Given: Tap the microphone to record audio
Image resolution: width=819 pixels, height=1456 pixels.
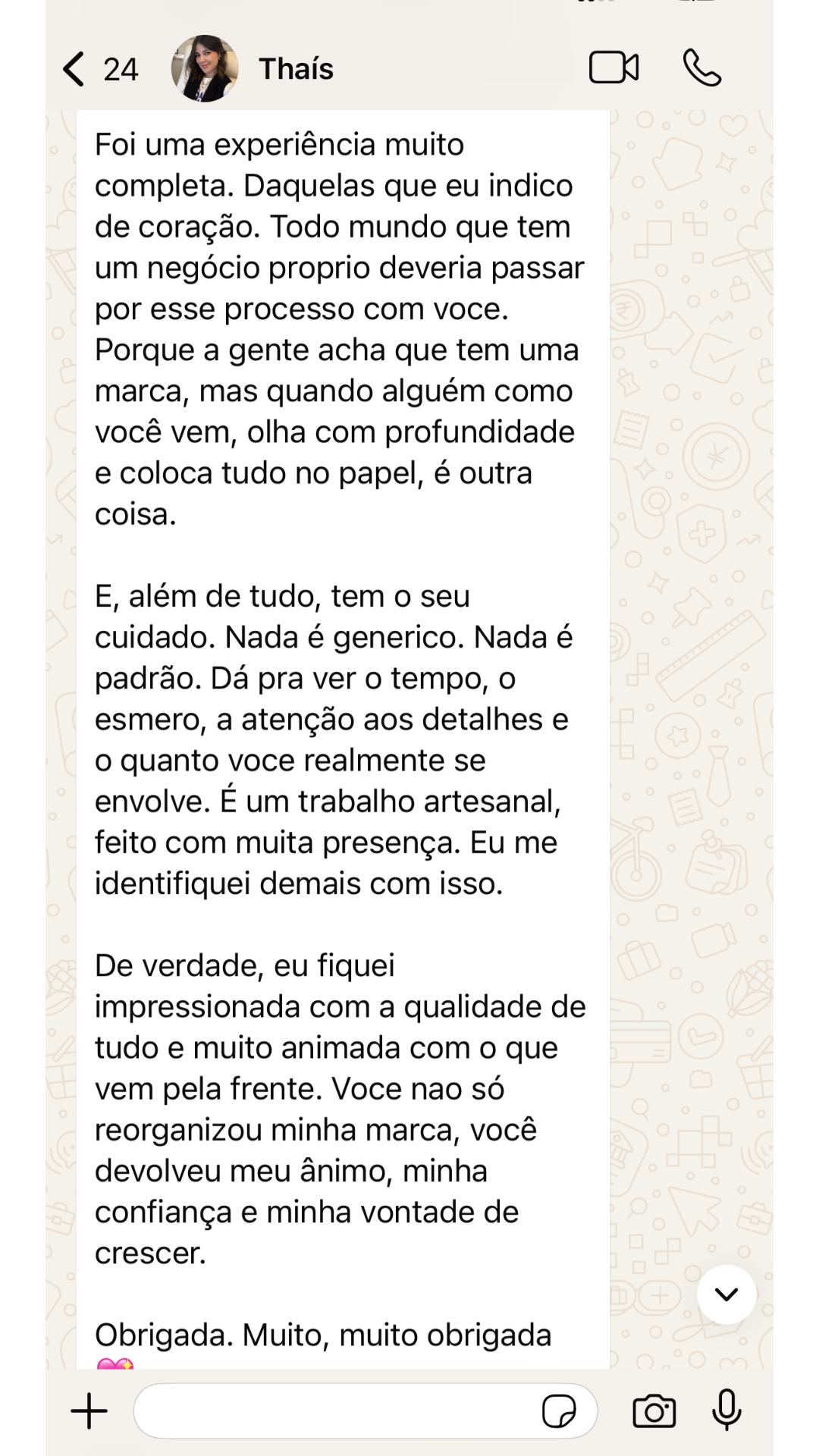Looking at the screenshot, I should tap(726, 1410).
